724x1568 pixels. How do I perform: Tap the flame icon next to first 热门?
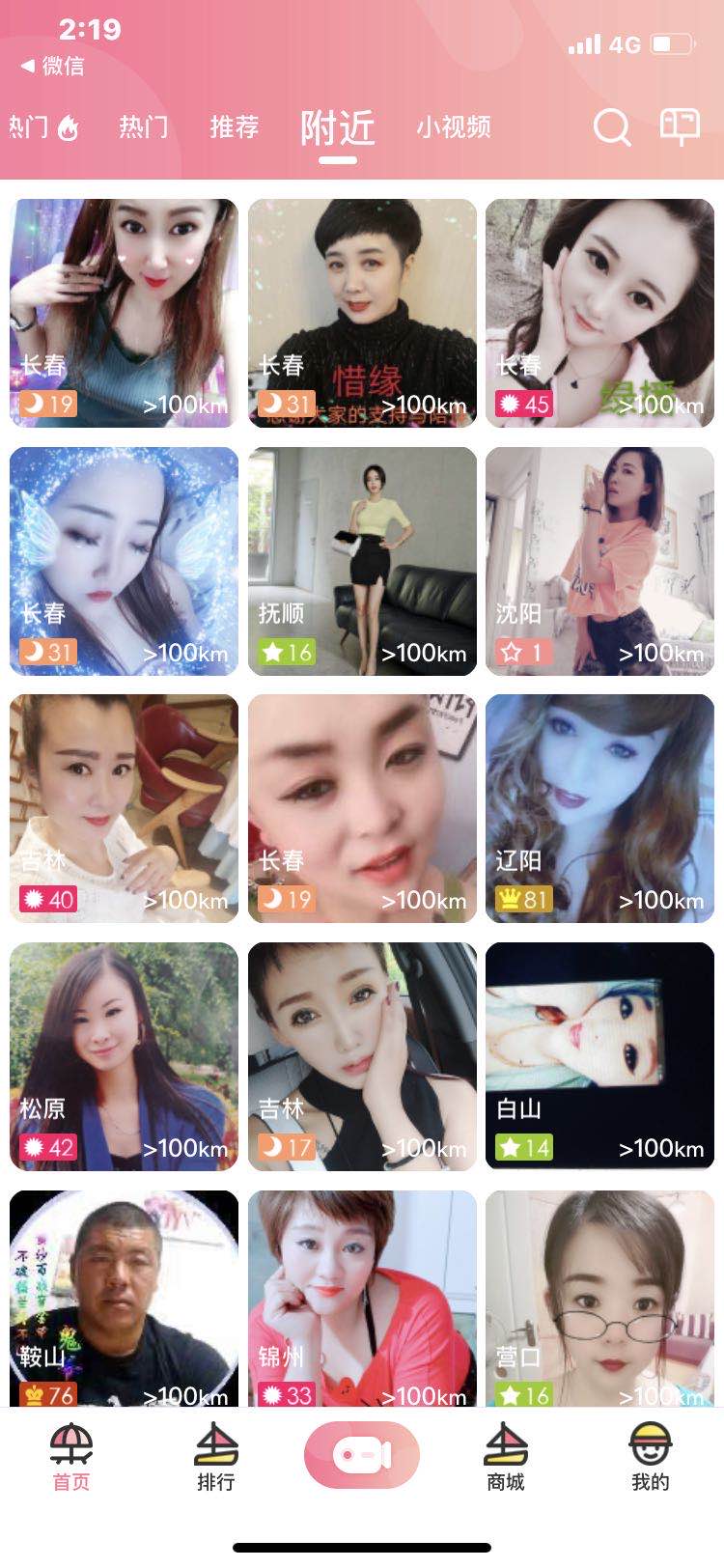pyautogui.click(x=65, y=126)
